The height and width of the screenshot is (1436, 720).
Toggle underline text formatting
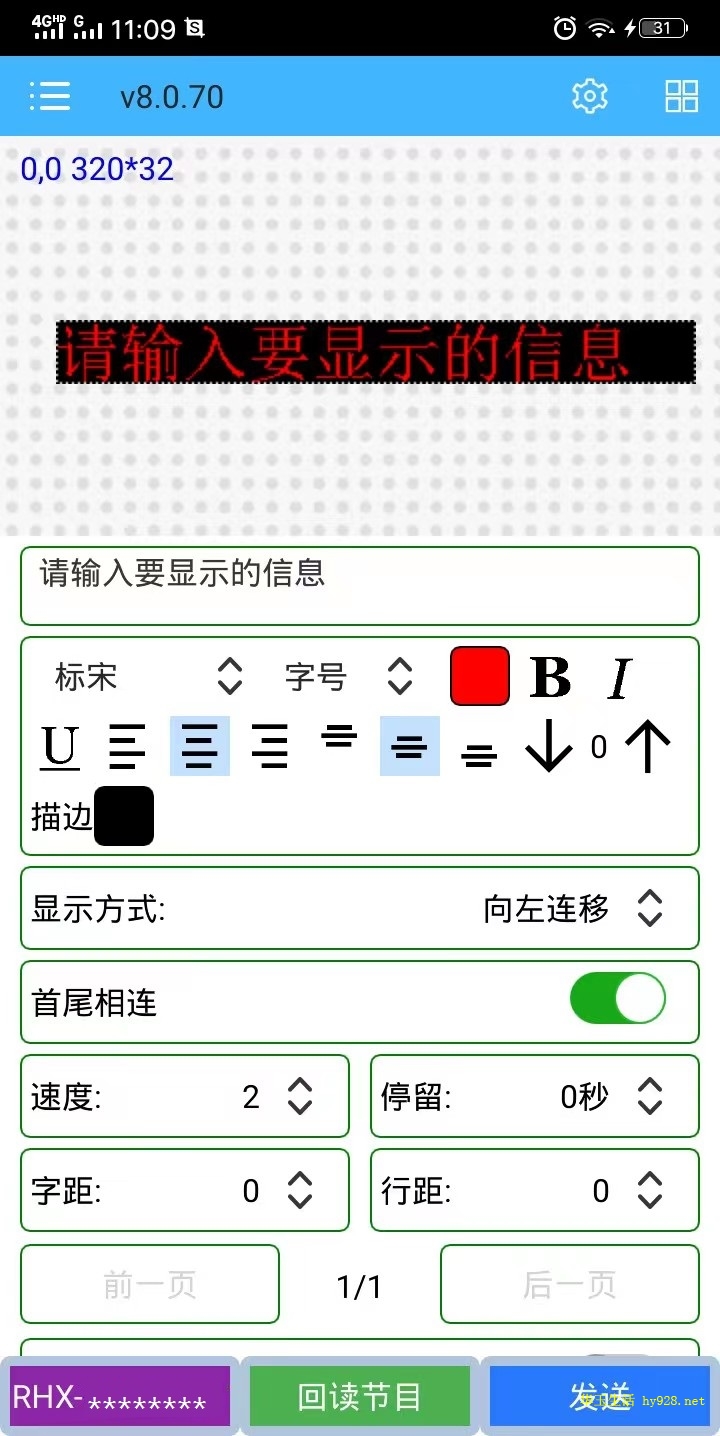point(60,747)
